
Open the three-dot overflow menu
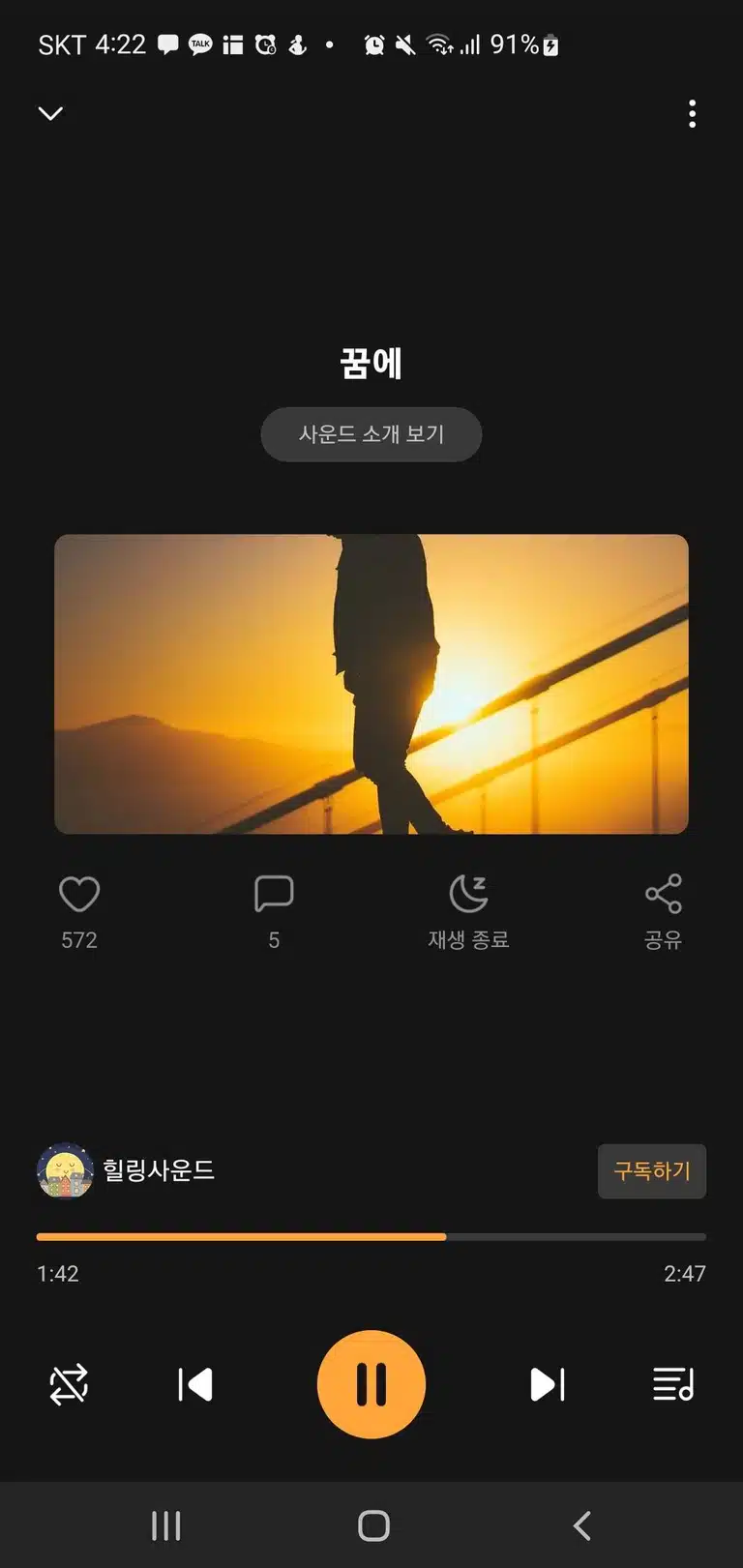click(x=692, y=113)
